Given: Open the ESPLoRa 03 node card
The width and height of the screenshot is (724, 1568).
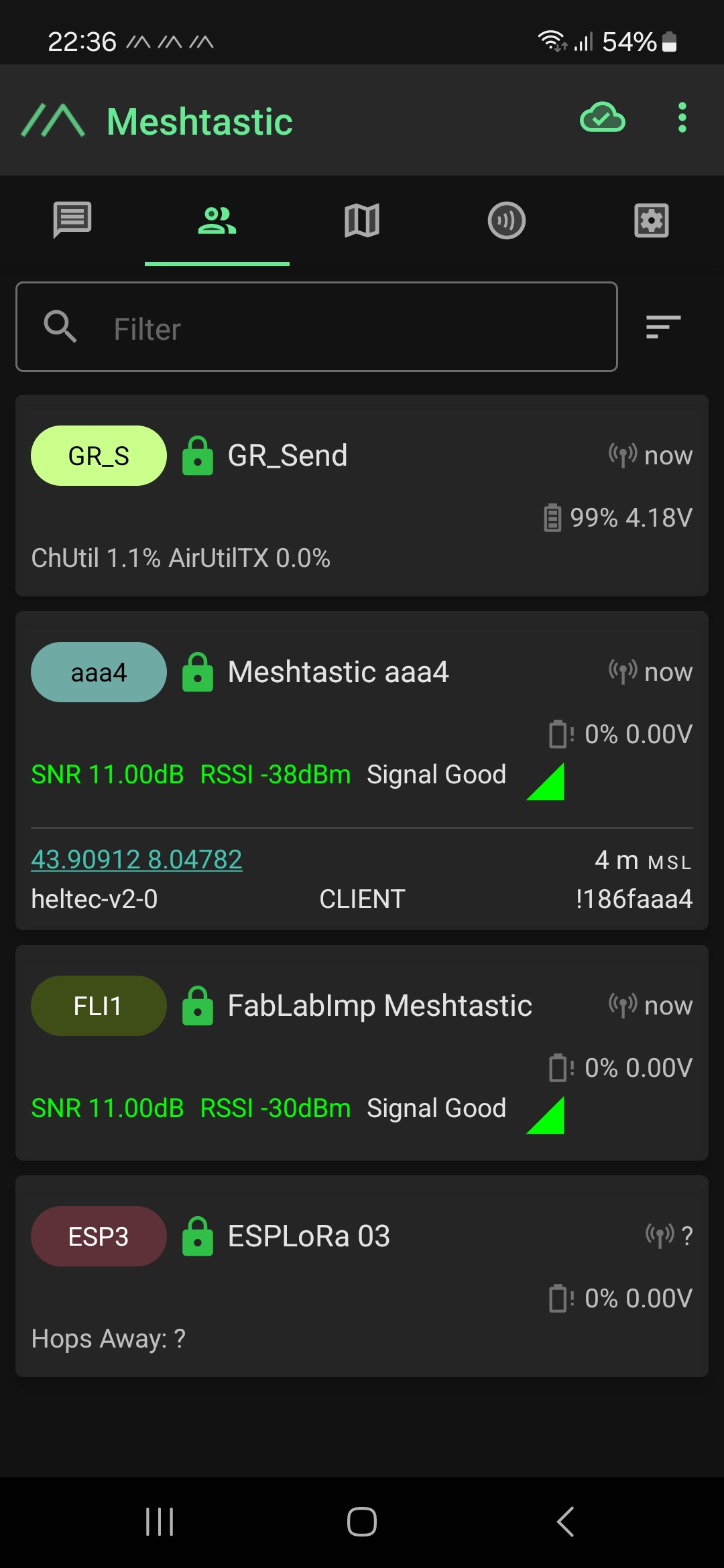Looking at the screenshot, I should tap(362, 1277).
